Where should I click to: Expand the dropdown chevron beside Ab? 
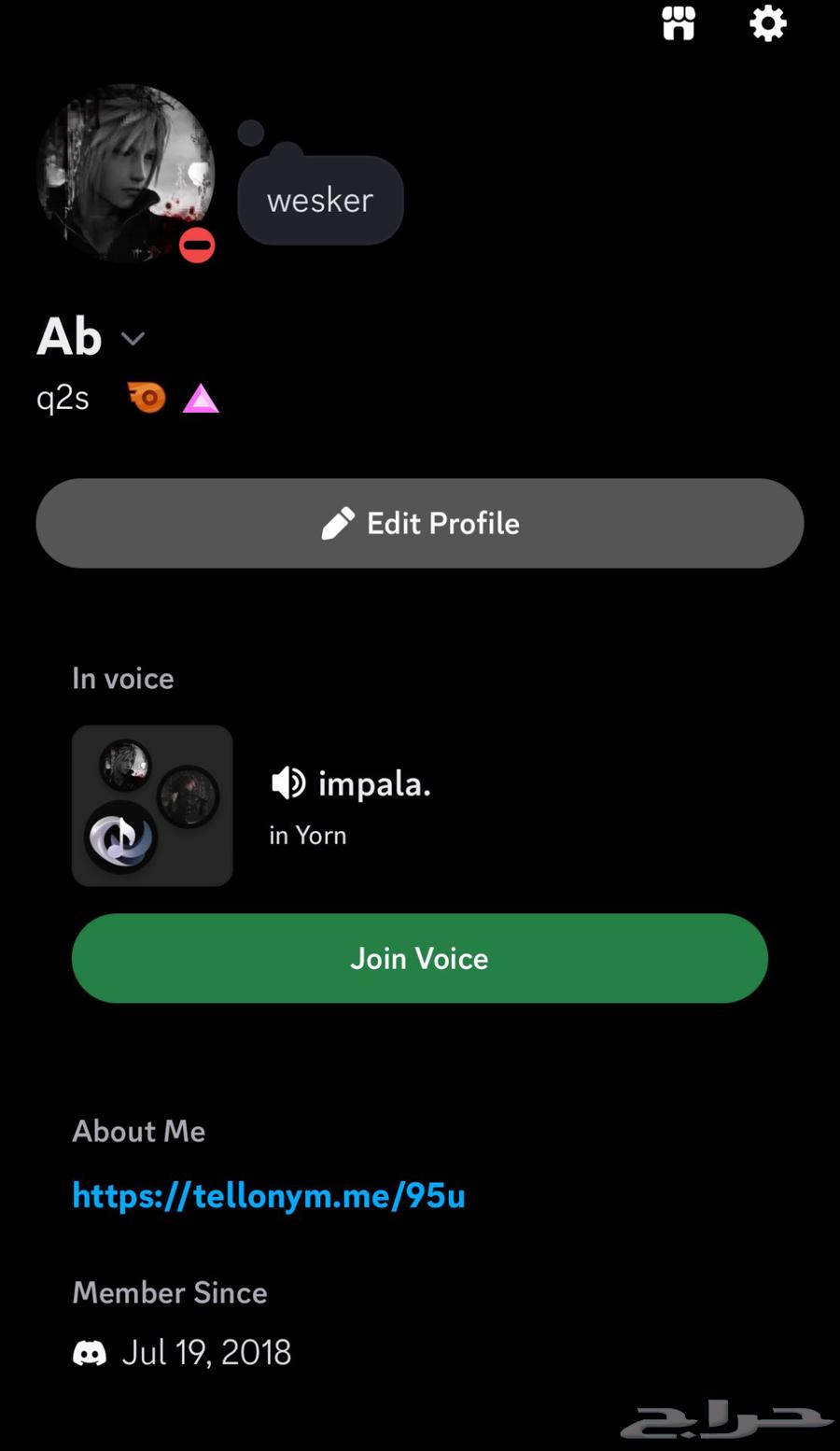point(133,338)
